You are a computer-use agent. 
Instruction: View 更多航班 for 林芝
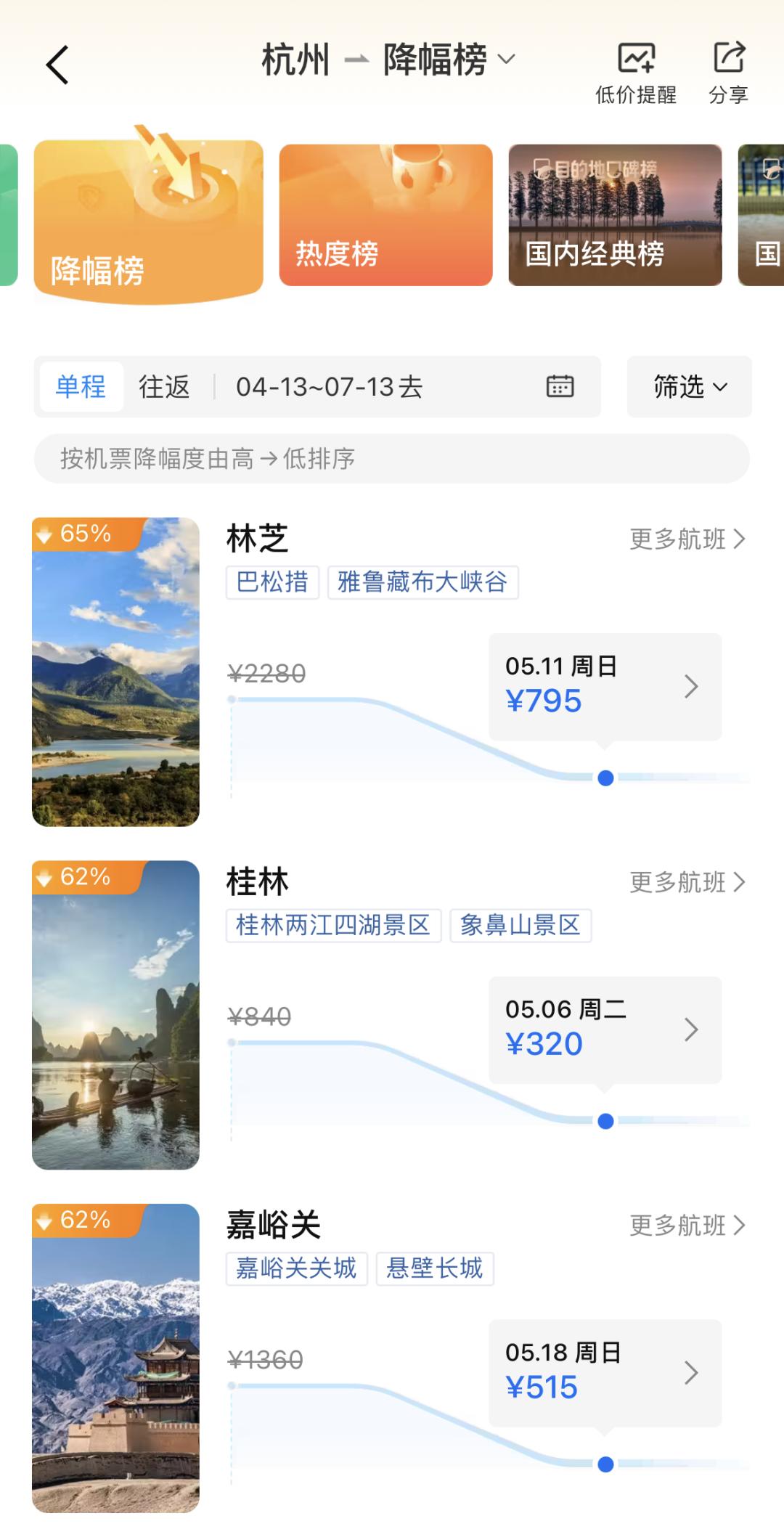click(x=687, y=539)
